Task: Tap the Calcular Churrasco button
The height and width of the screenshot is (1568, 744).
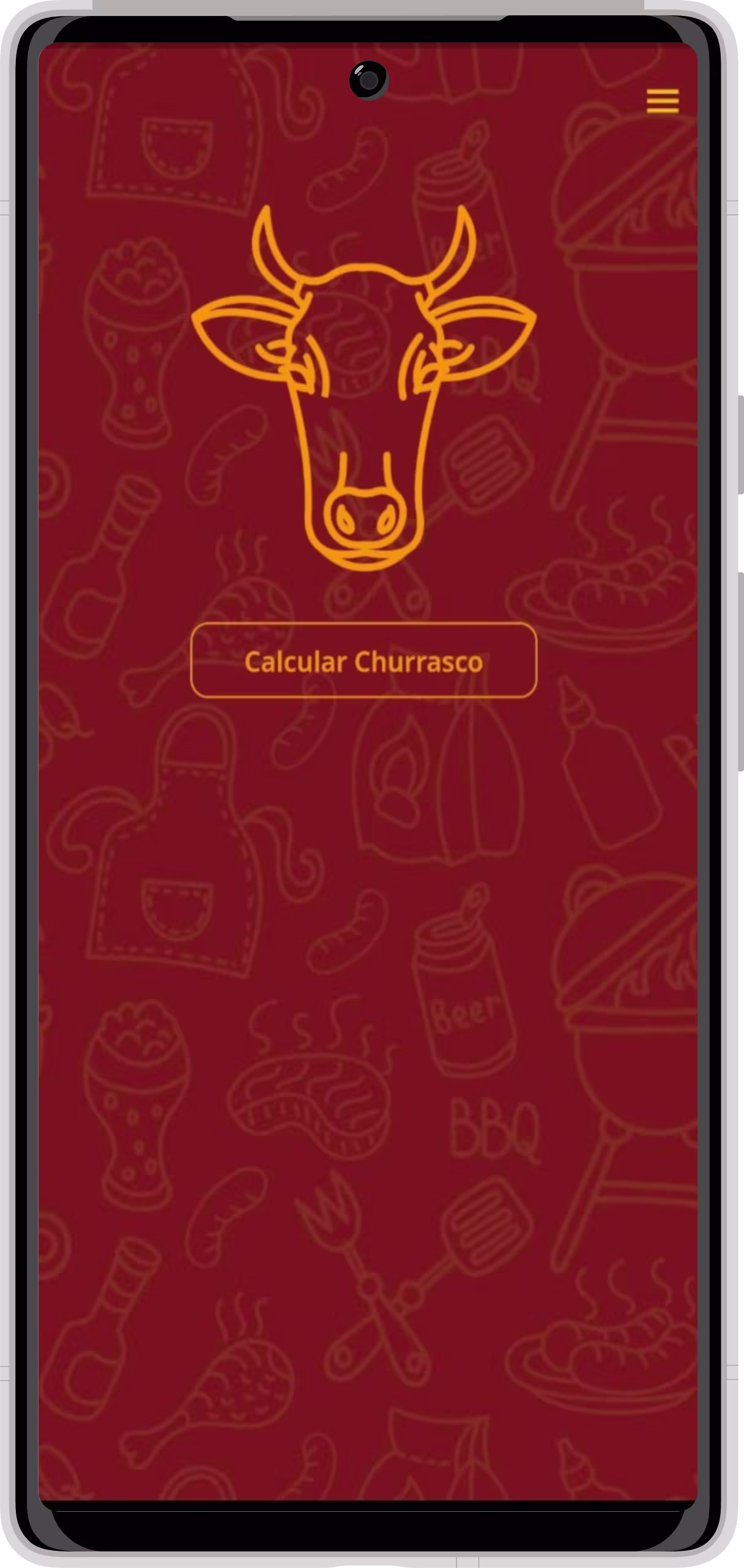Action: [363, 661]
